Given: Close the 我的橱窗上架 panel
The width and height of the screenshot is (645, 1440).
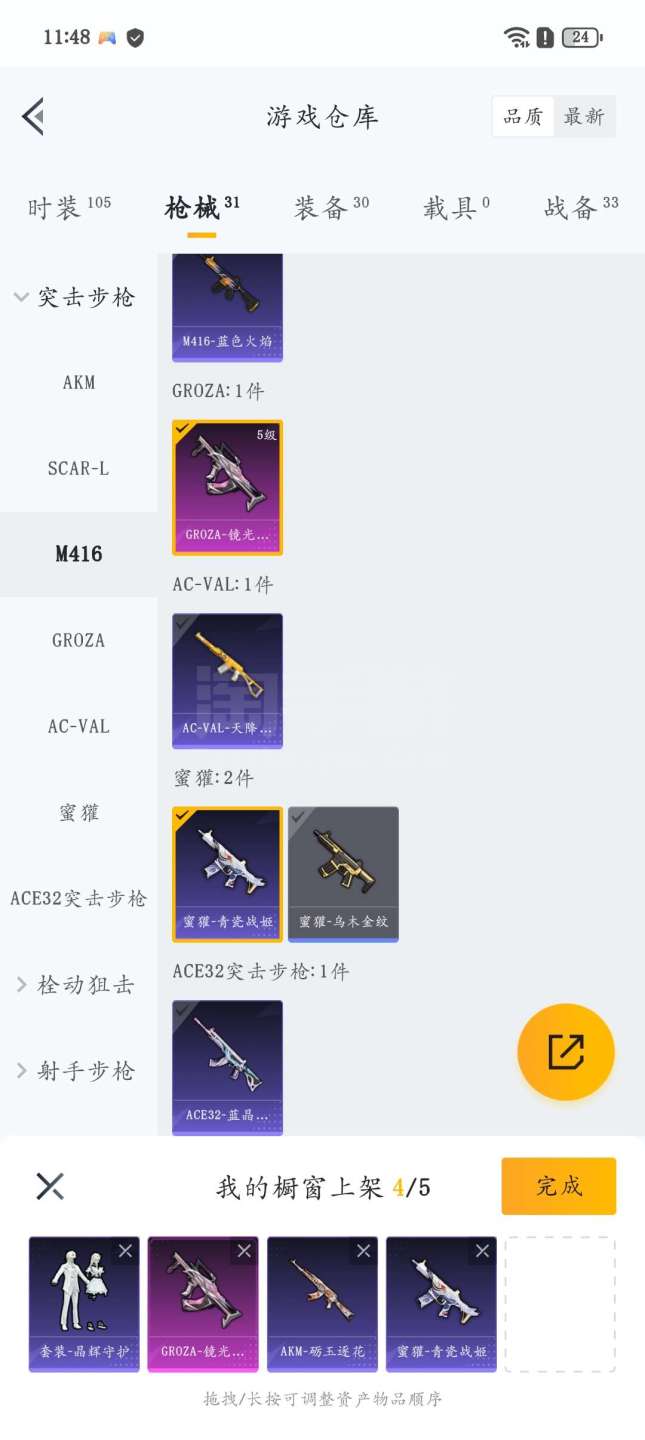Looking at the screenshot, I should (x=50, y=1186).
